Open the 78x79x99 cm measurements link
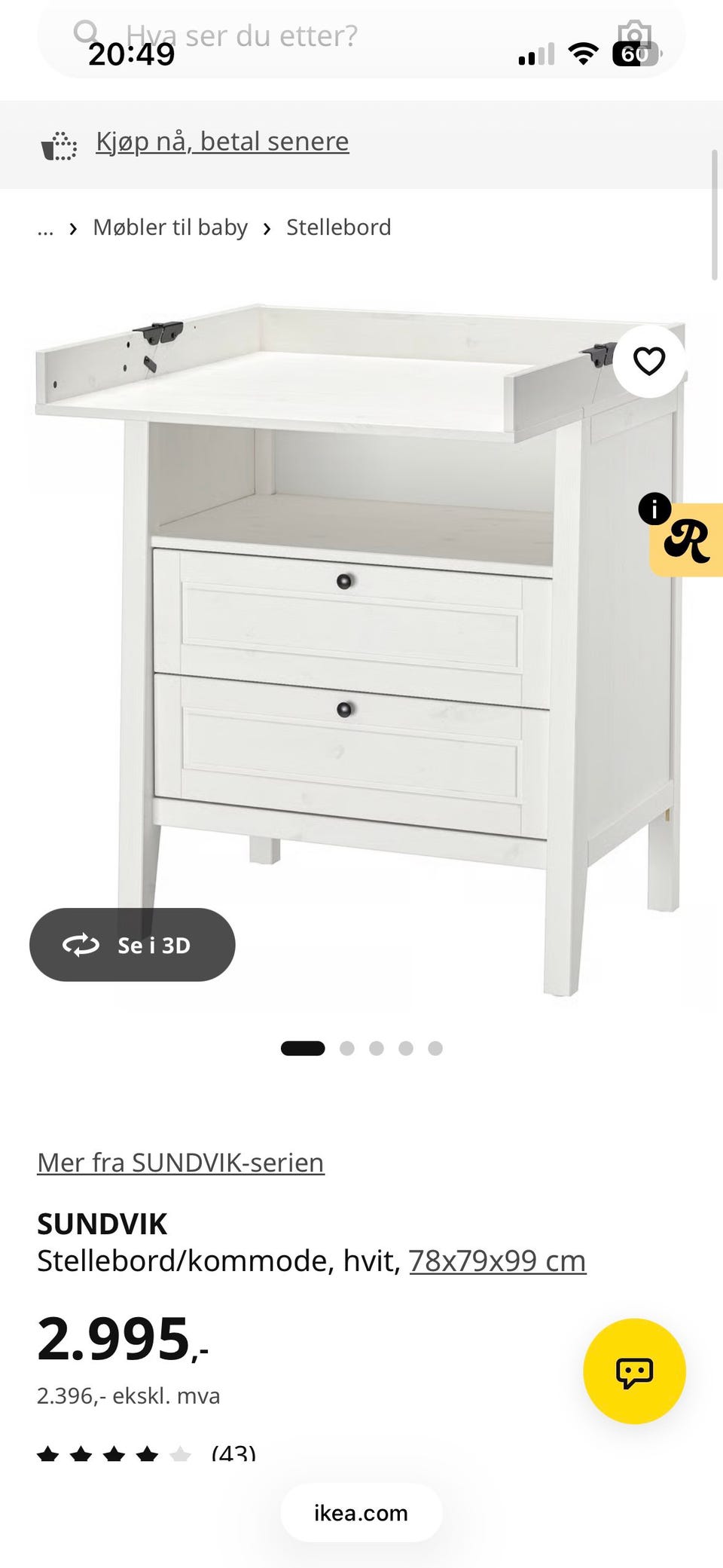 (x=497, y=1261)
